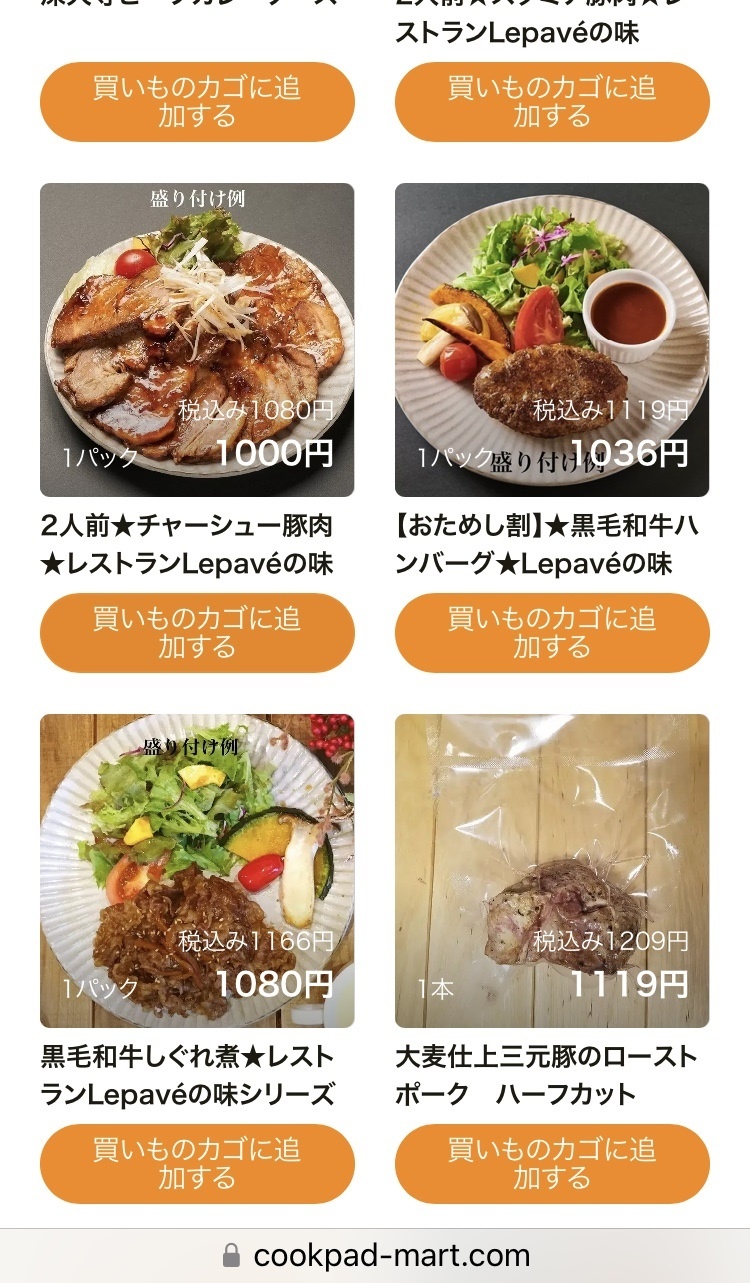Open the 黒毛和牛ハンバーグ product photo
Screen dimensions: 750x1283
[552, 340]
